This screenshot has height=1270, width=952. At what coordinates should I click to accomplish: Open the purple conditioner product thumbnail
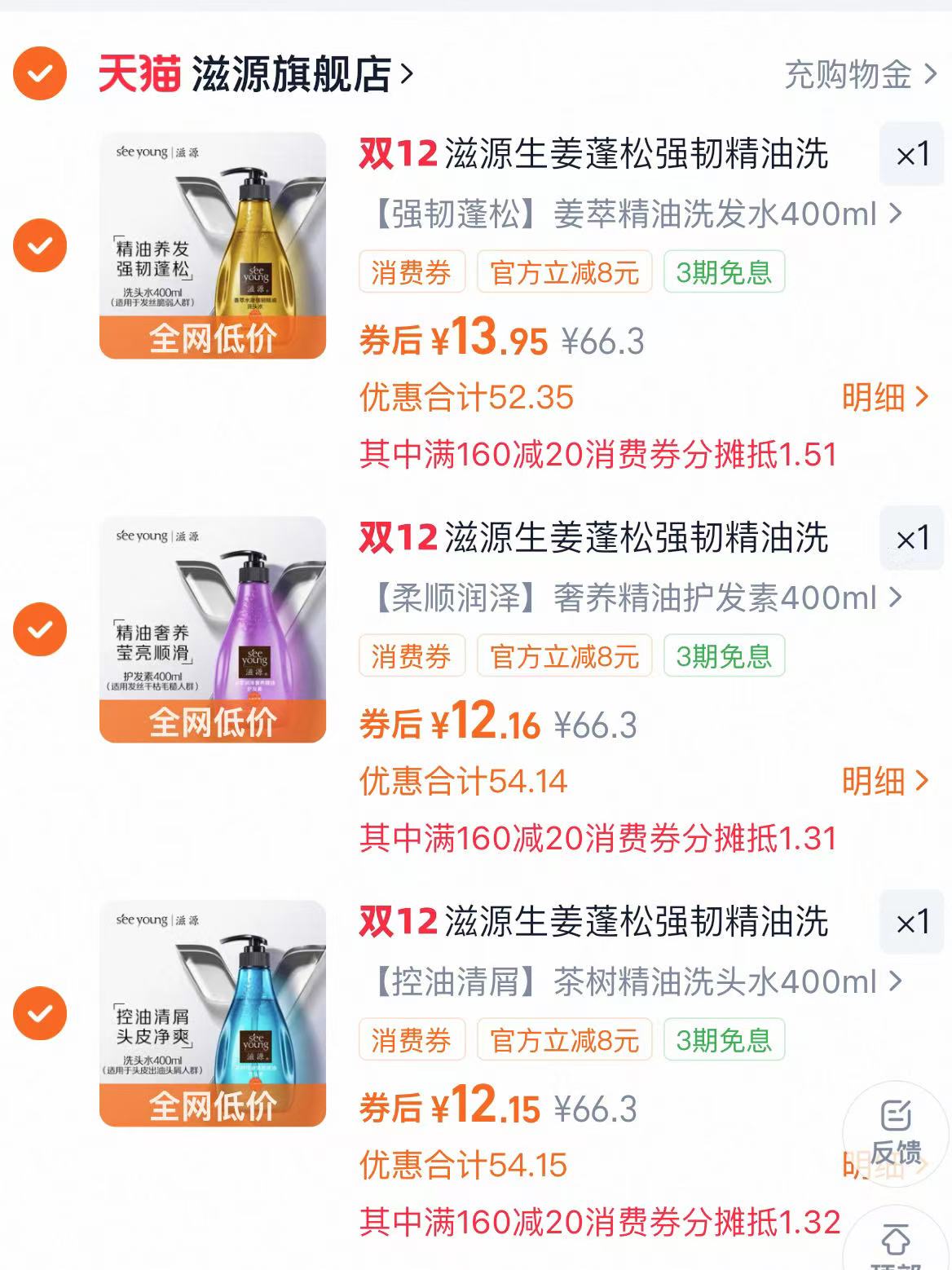pos(212,629)
